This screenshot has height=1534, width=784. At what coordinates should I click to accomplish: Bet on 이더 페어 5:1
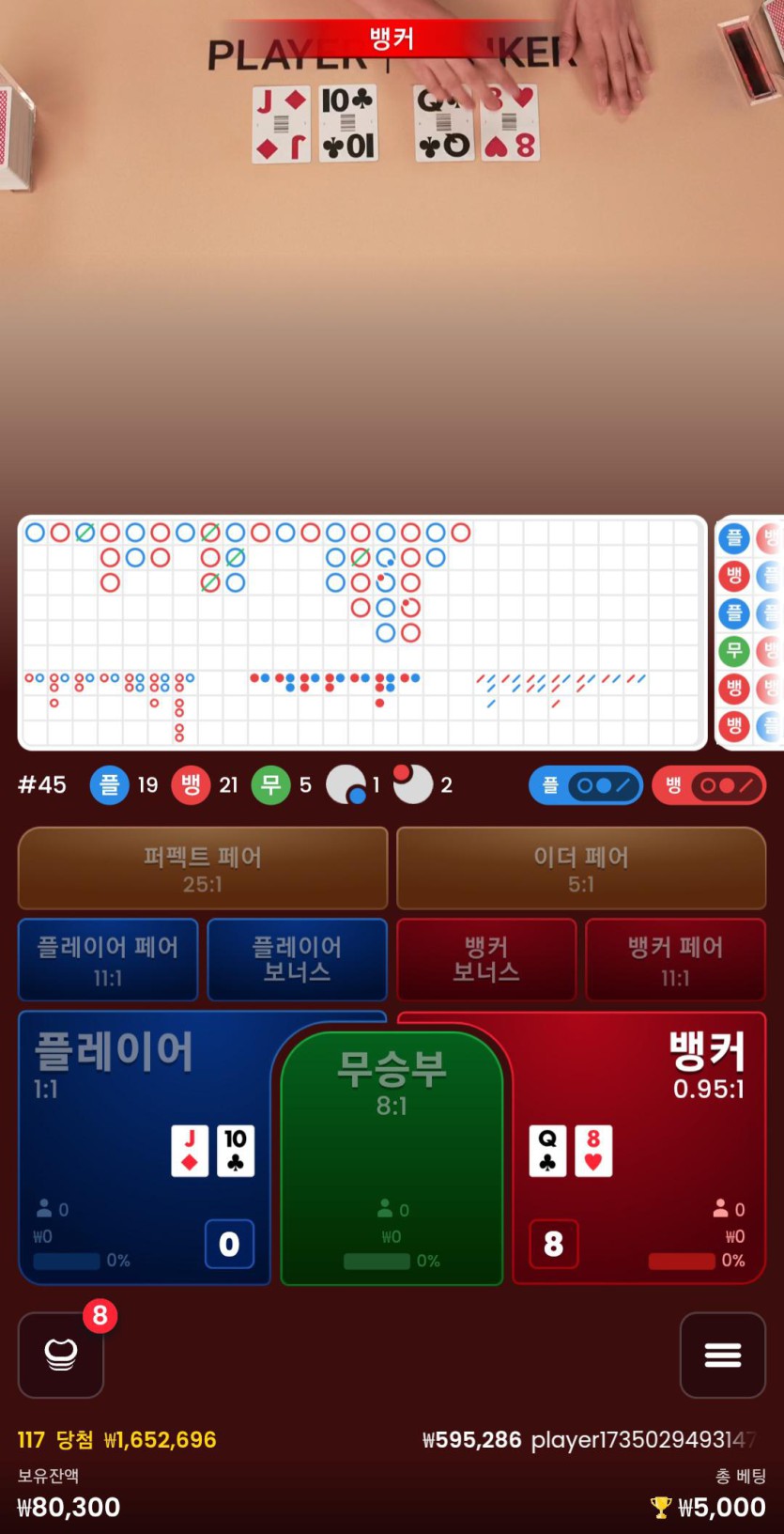click(581, 868)
